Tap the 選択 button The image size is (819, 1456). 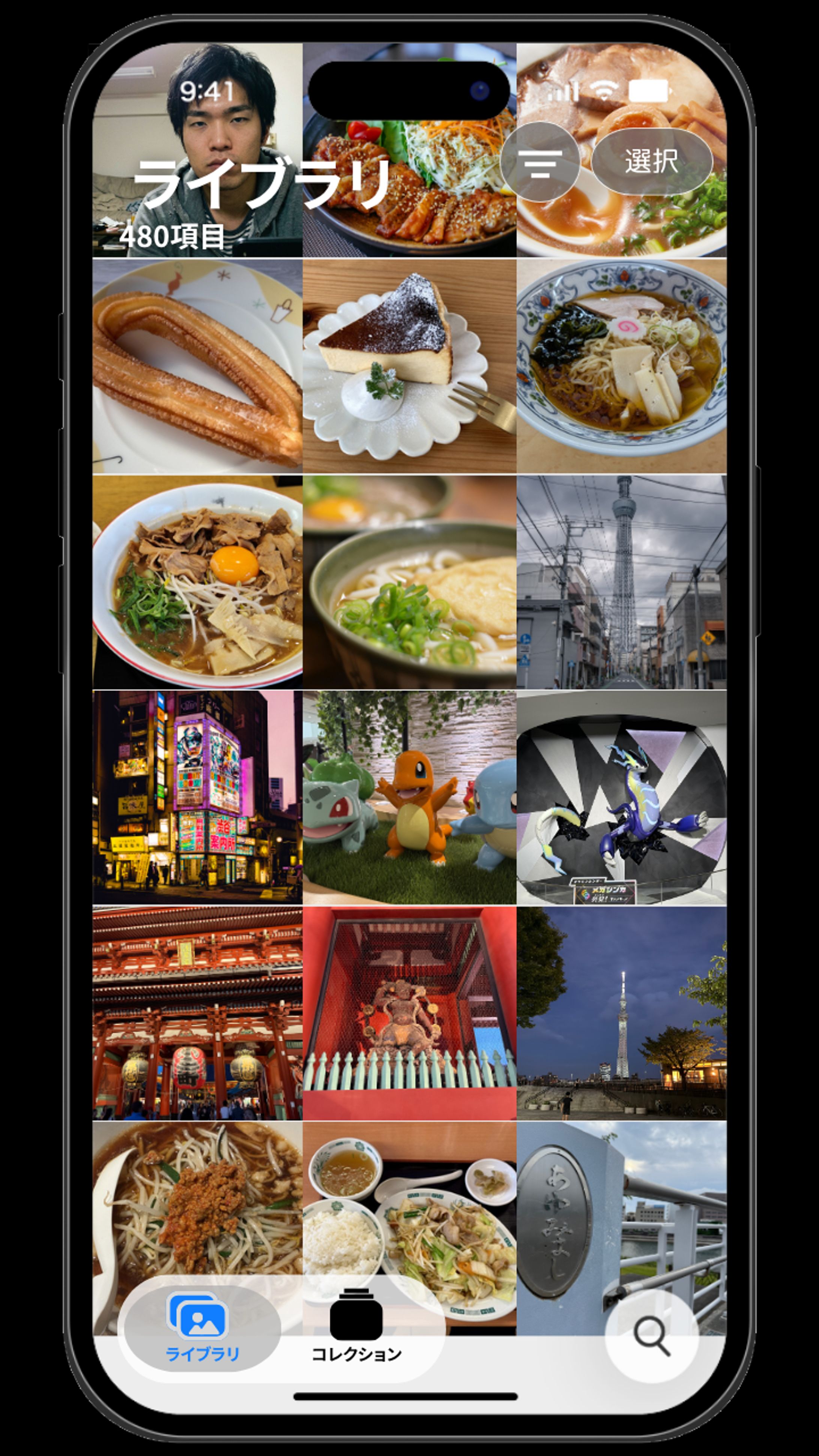pos(652,162)
